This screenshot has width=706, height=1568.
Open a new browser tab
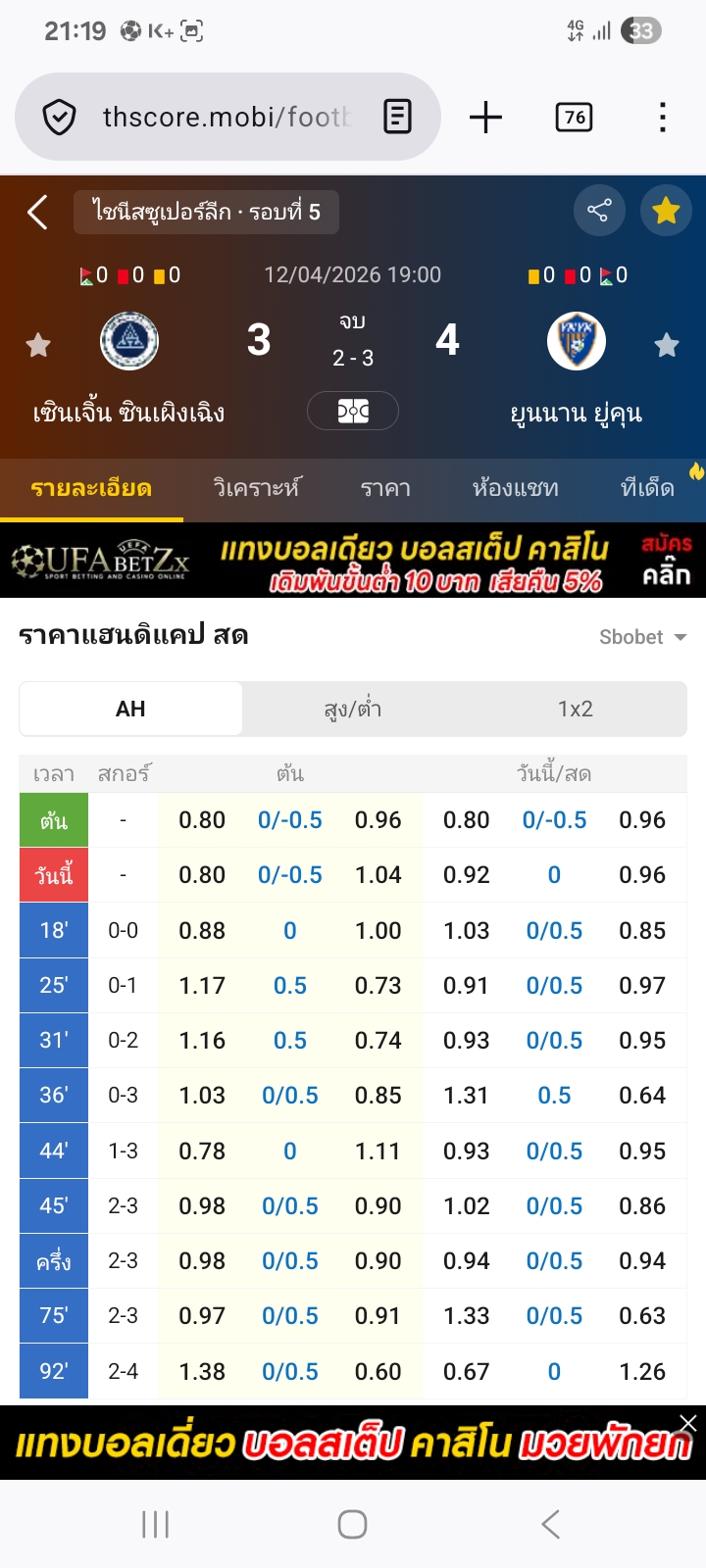click(485, 118)
